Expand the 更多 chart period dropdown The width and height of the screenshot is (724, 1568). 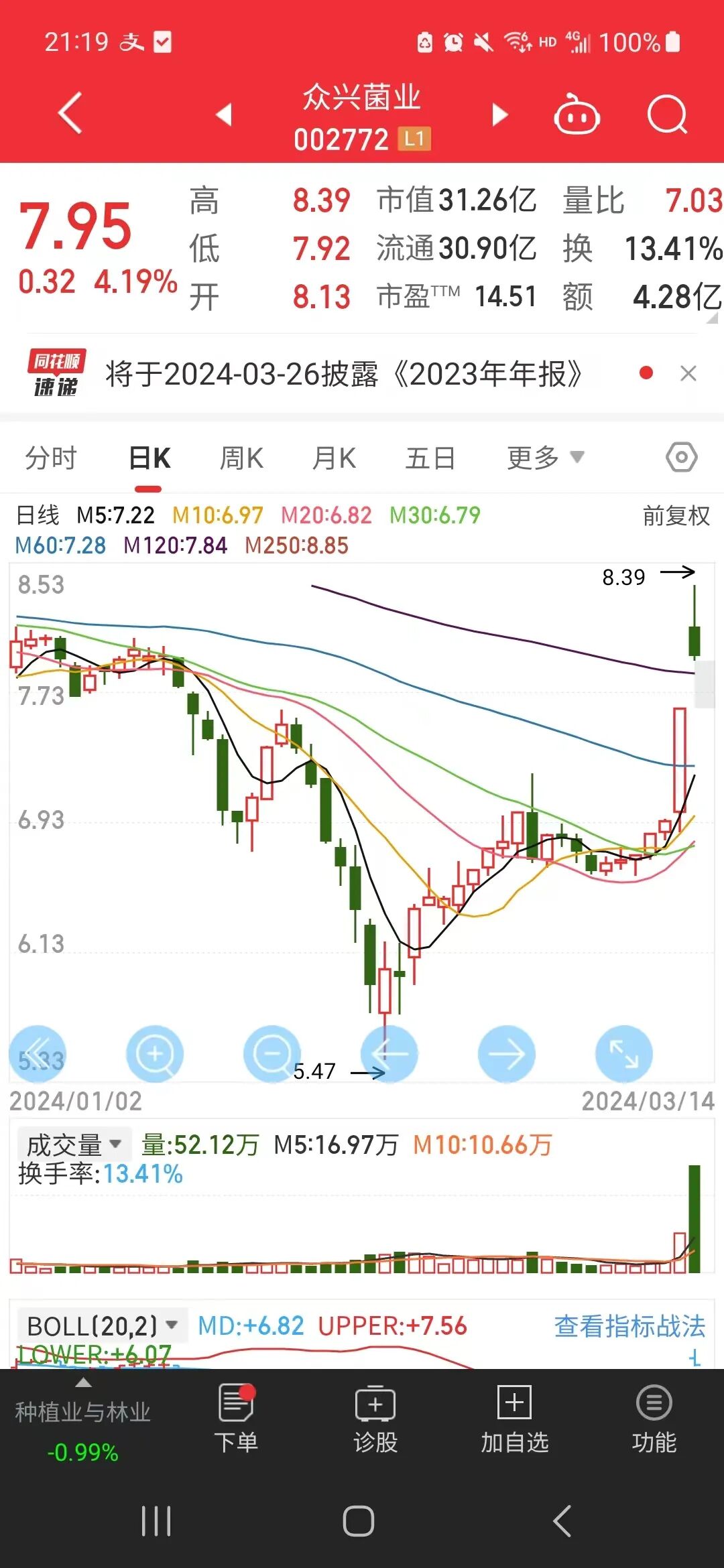coord(545,458)
